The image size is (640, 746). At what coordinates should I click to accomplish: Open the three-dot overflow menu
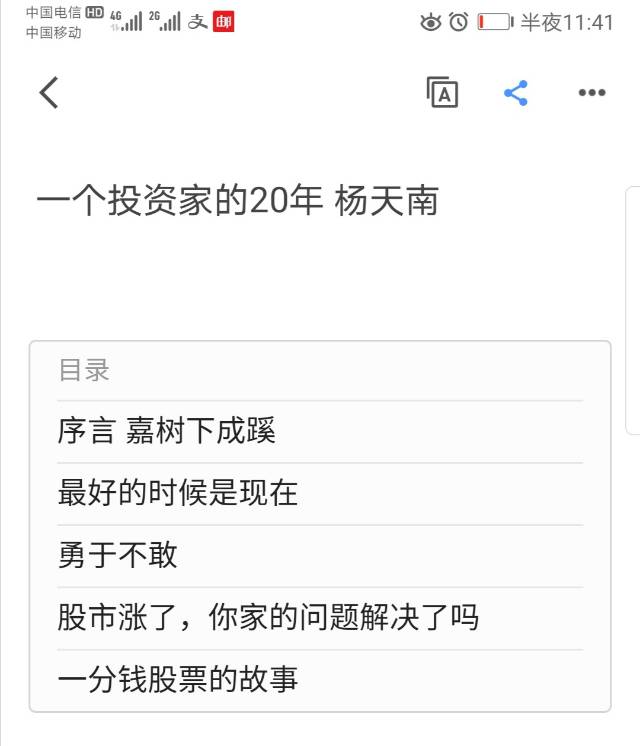point(592,93)
